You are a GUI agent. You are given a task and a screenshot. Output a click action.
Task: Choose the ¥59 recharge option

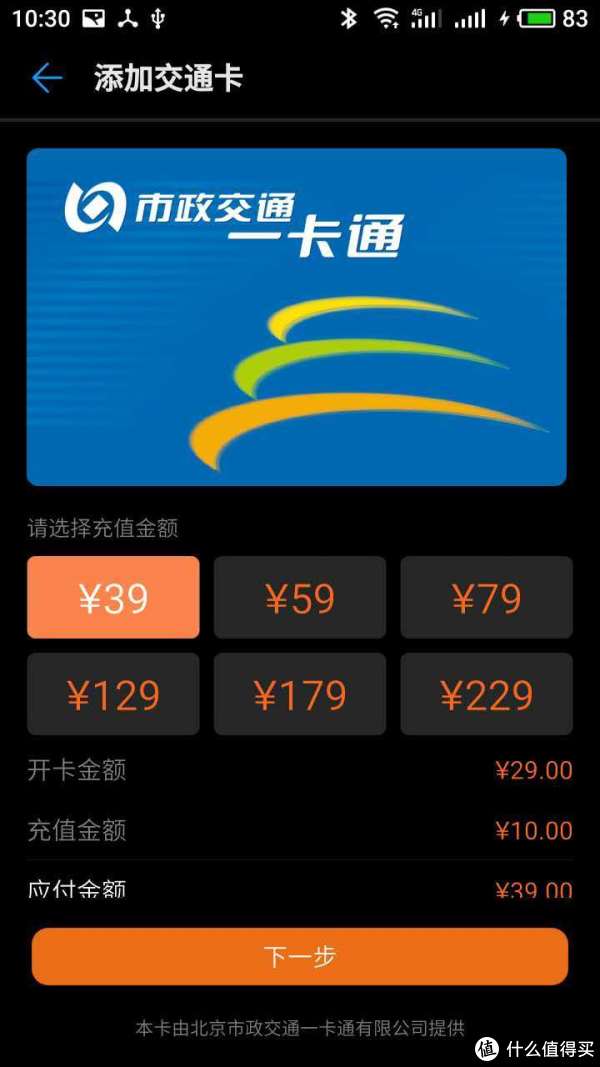(300, 597)
